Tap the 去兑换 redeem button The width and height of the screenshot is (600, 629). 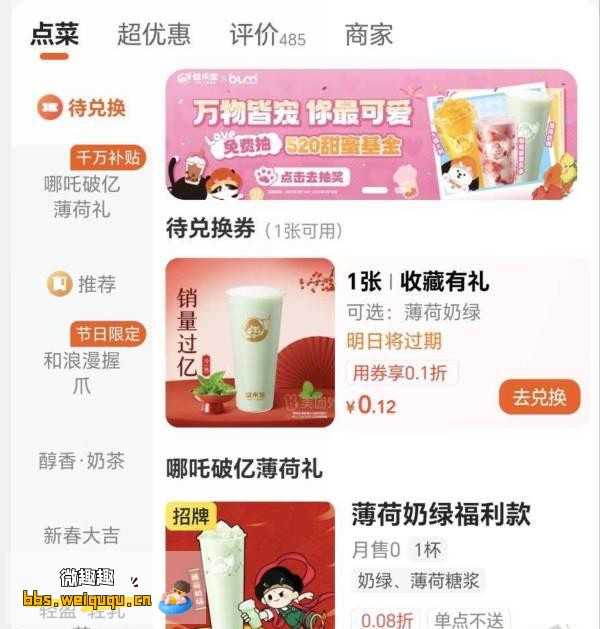(539, 397)
